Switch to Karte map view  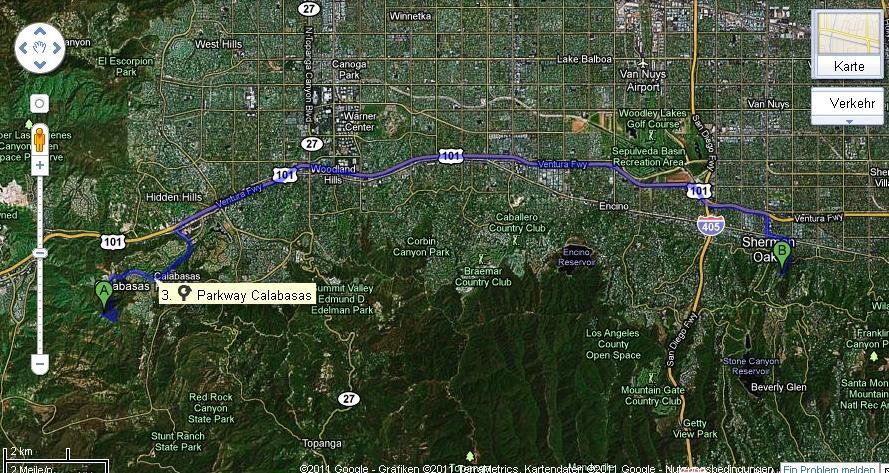[x=847, y=45]
